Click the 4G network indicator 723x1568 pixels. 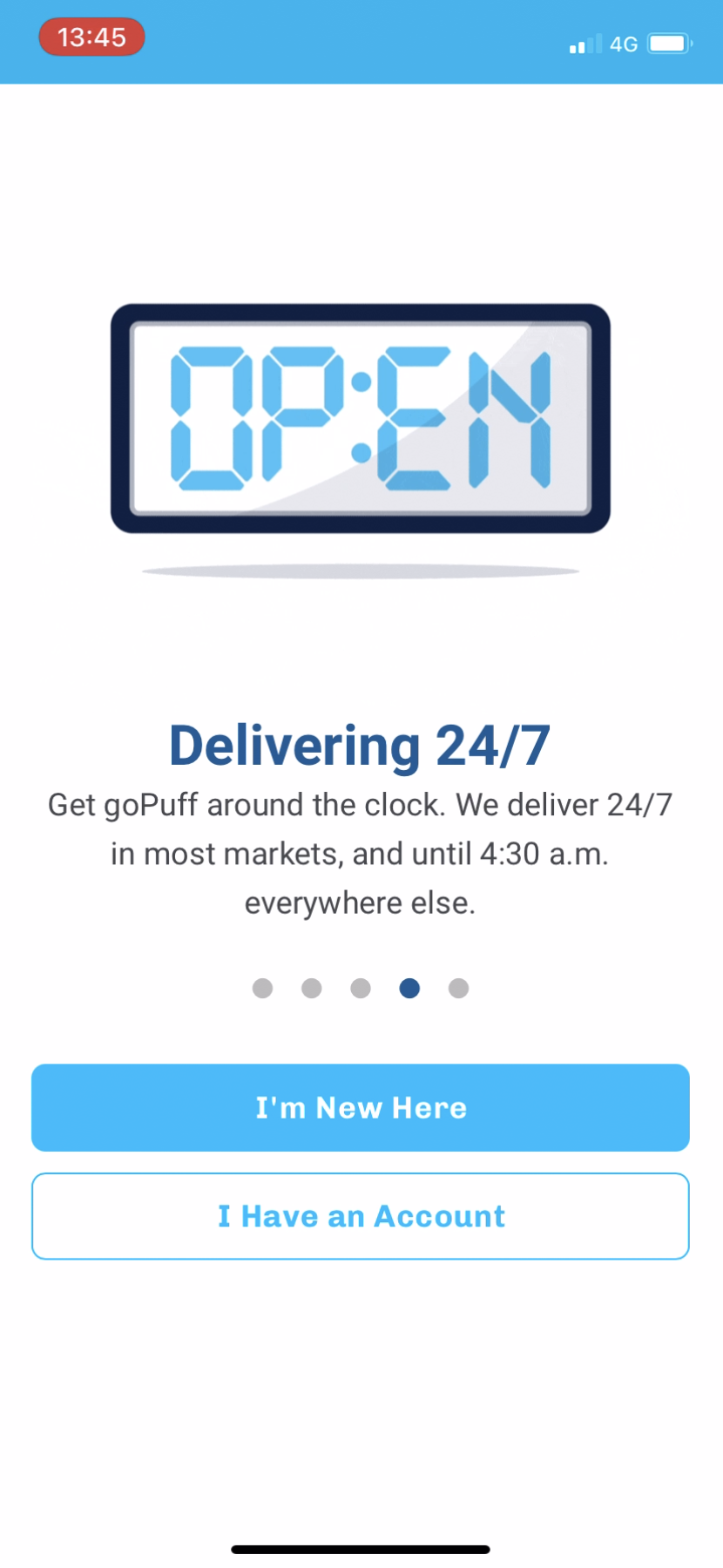624,43
